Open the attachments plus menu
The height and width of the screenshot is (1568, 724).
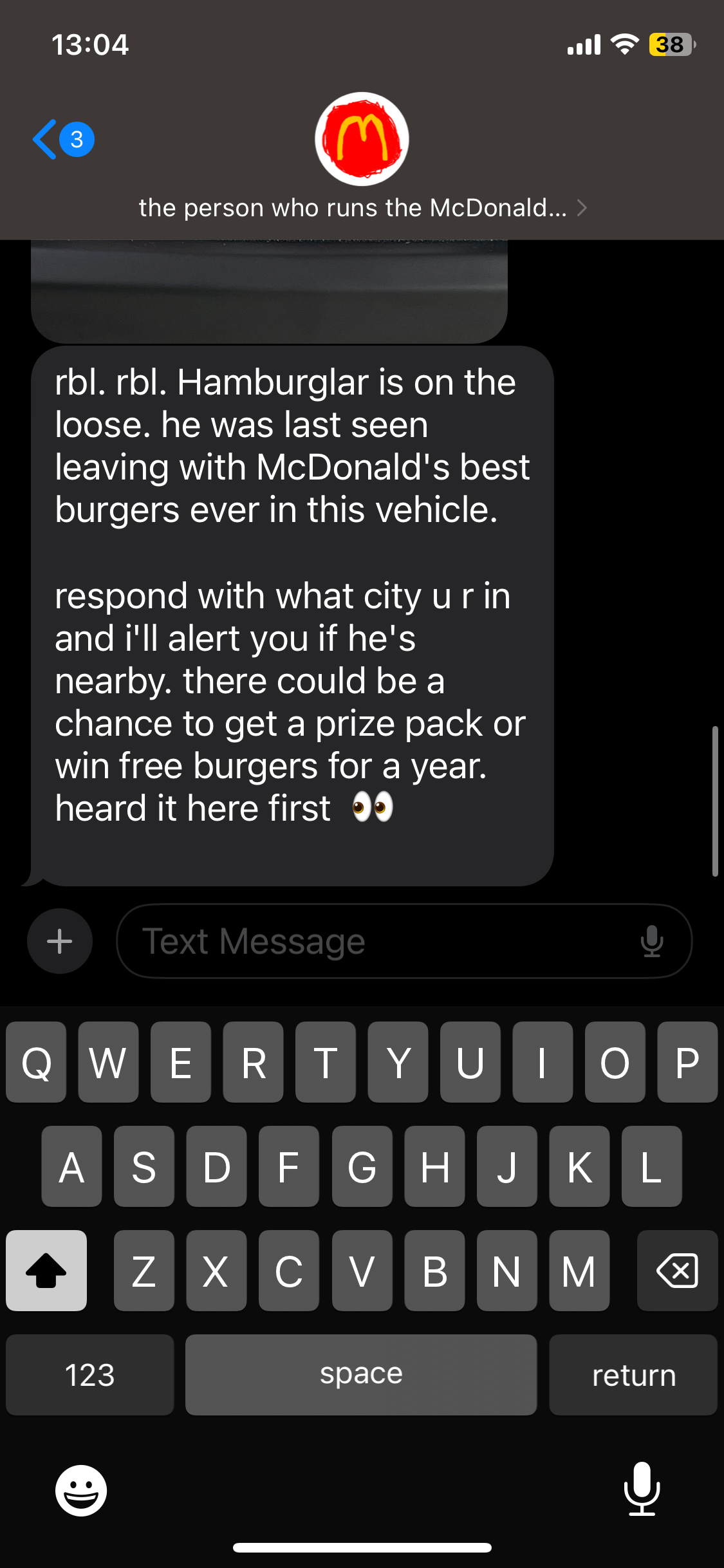pyautogui.click(x=60, y=941)
